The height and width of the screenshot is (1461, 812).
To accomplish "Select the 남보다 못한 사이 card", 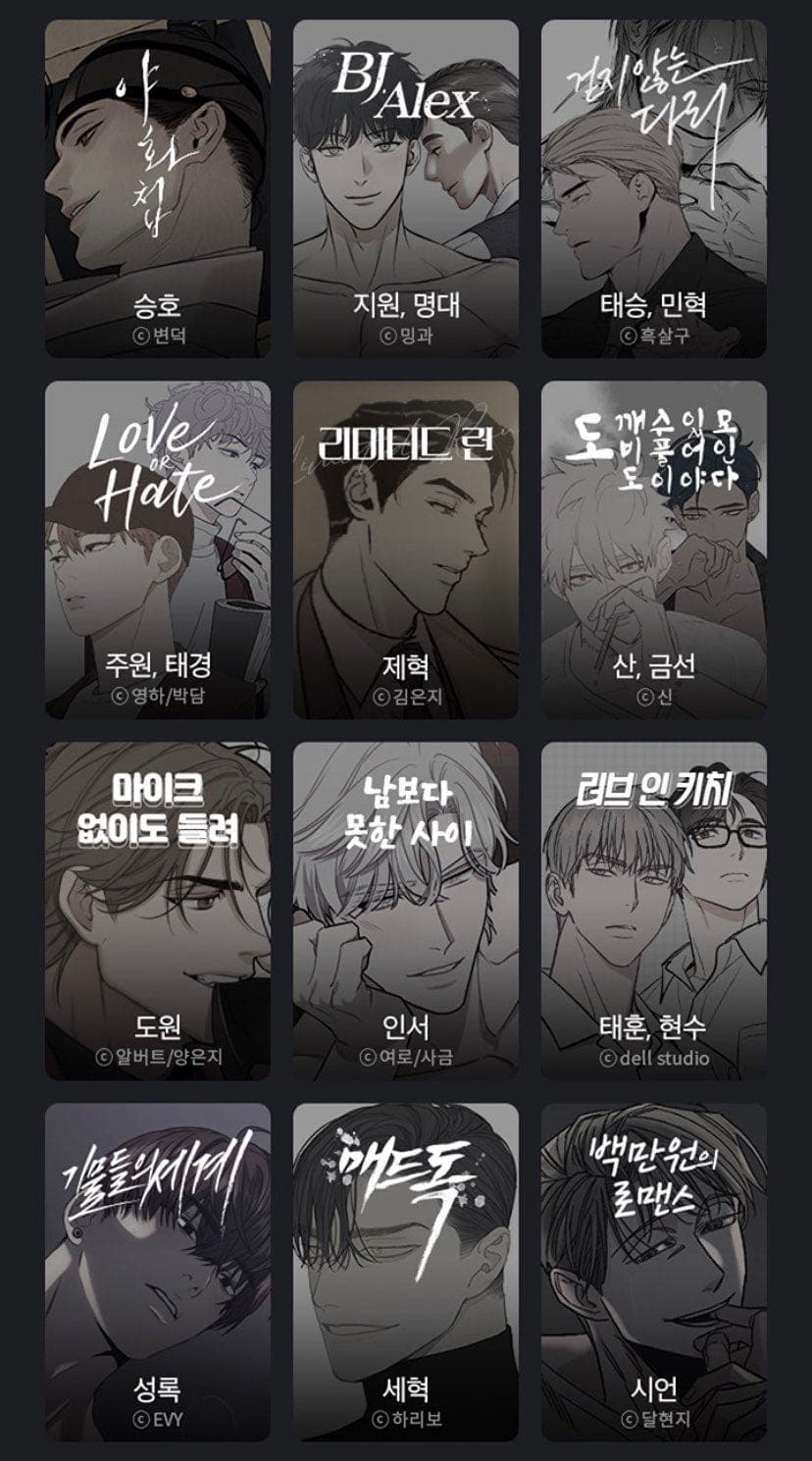I will pyautogui.click(x=406, y=911).
